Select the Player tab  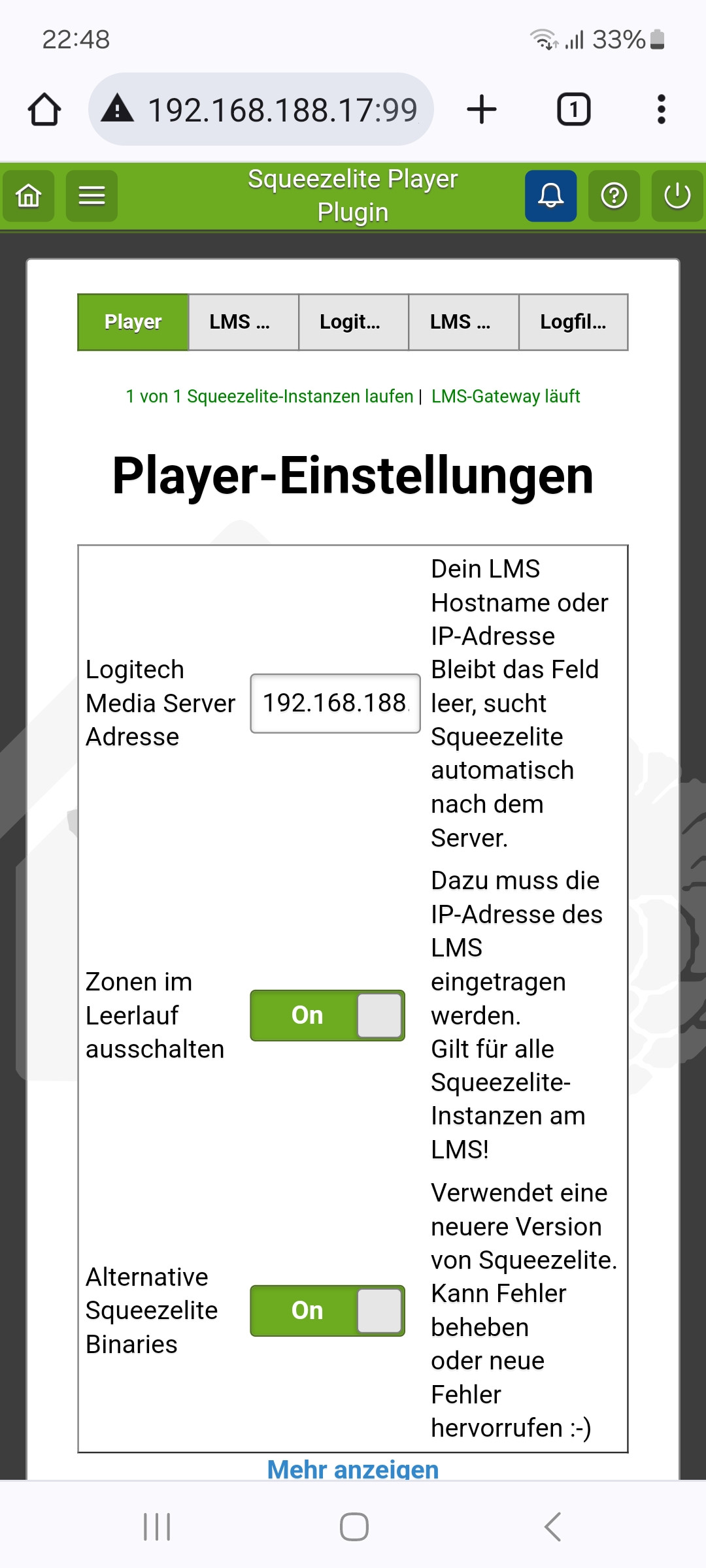point(133,322)
